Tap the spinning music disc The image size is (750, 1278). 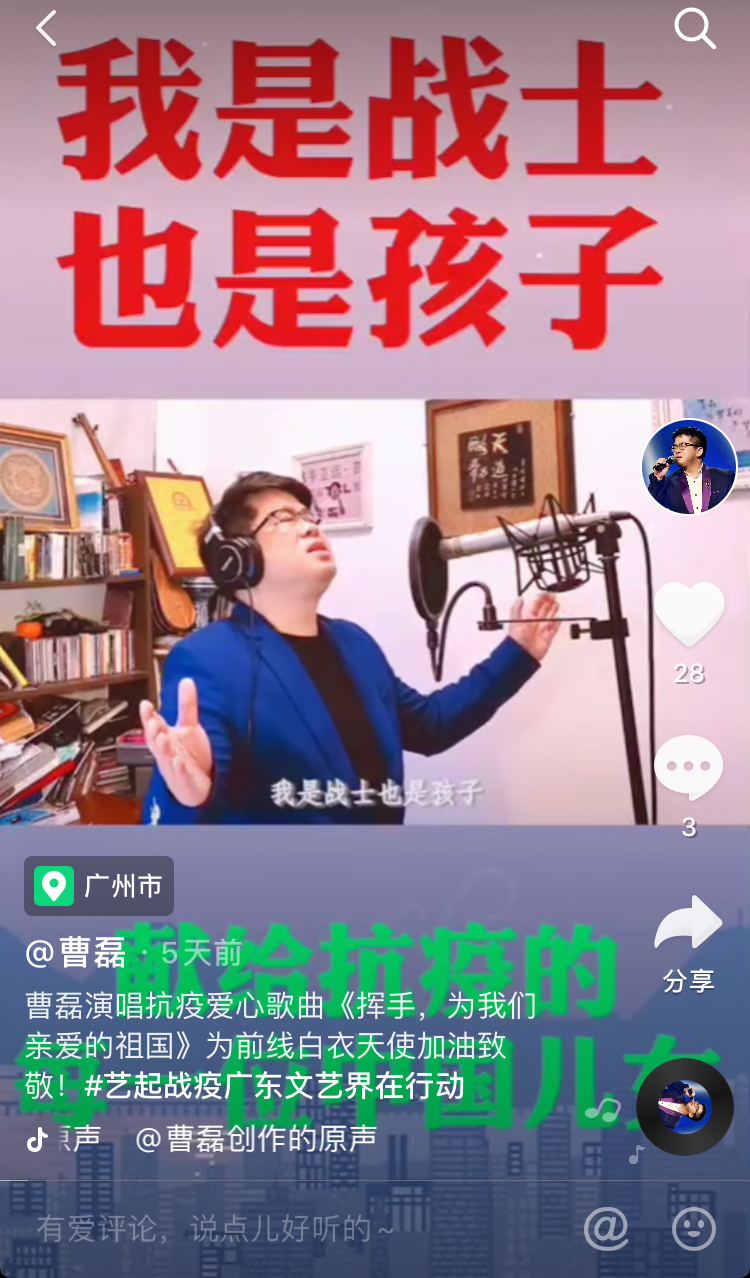(x=685, y=1107)
